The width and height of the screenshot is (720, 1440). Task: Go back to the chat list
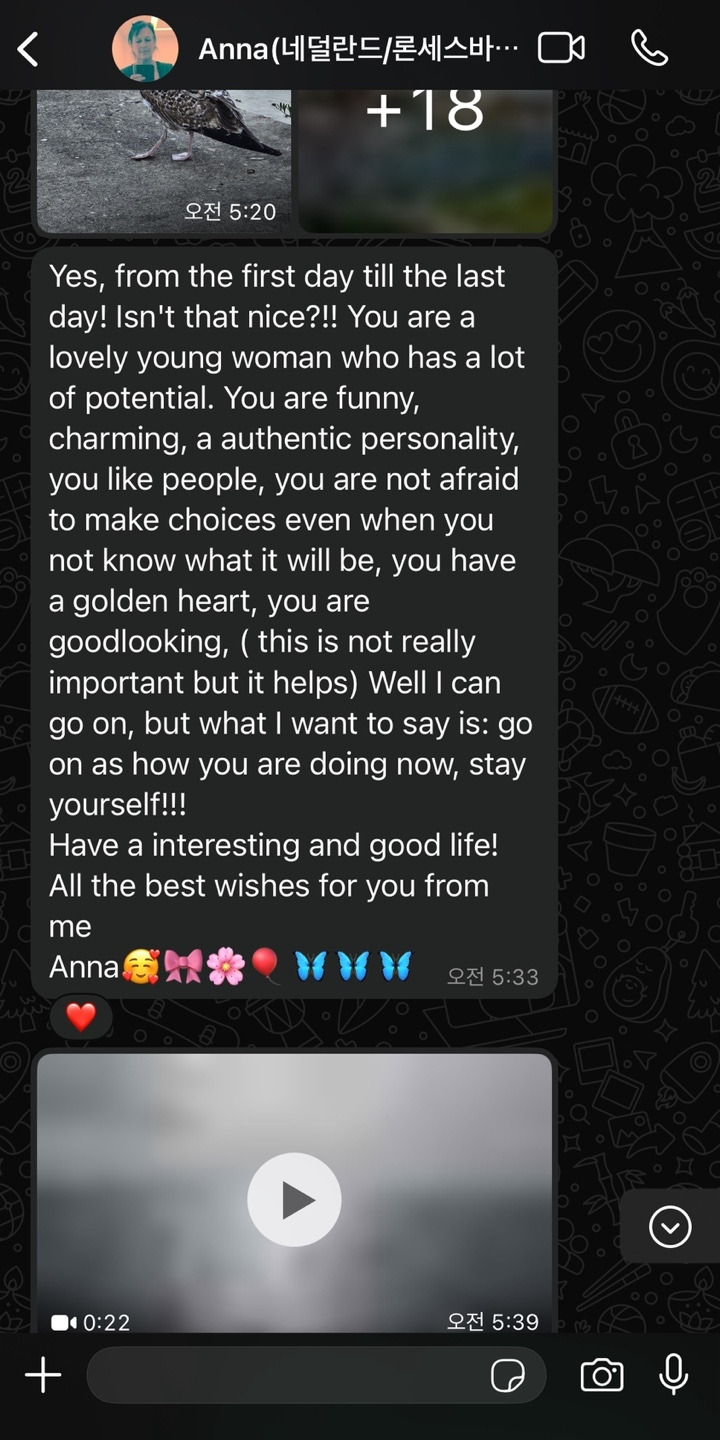point(28,48)
